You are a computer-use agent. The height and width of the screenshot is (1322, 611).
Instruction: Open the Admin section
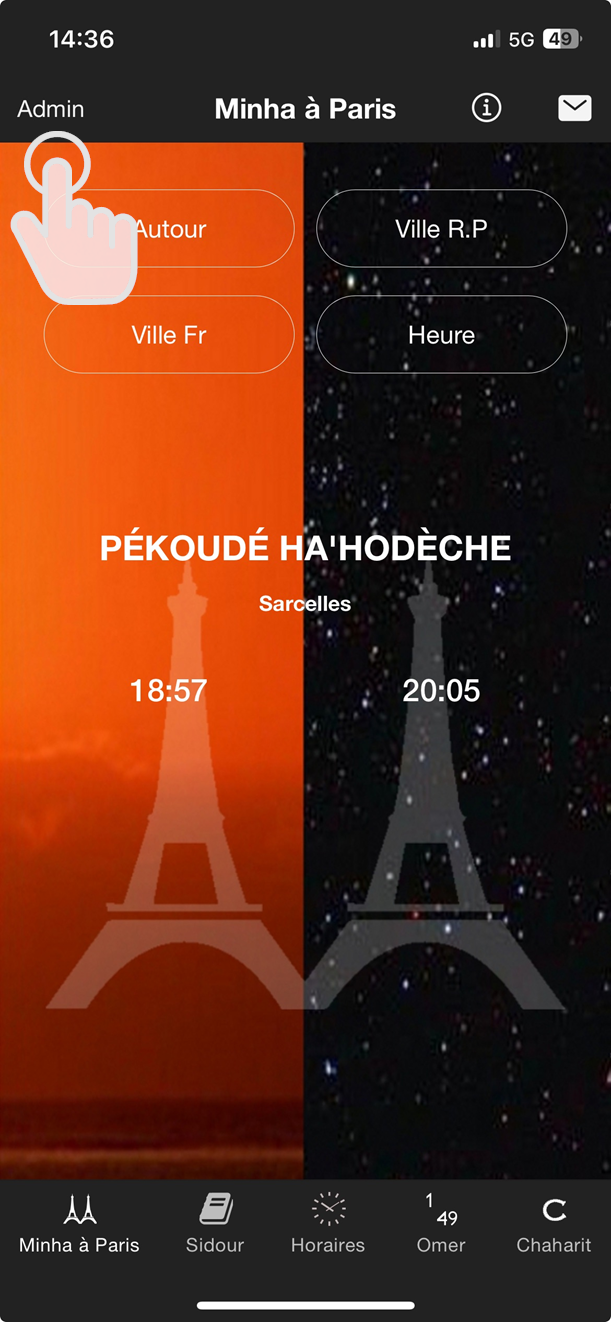51,109
